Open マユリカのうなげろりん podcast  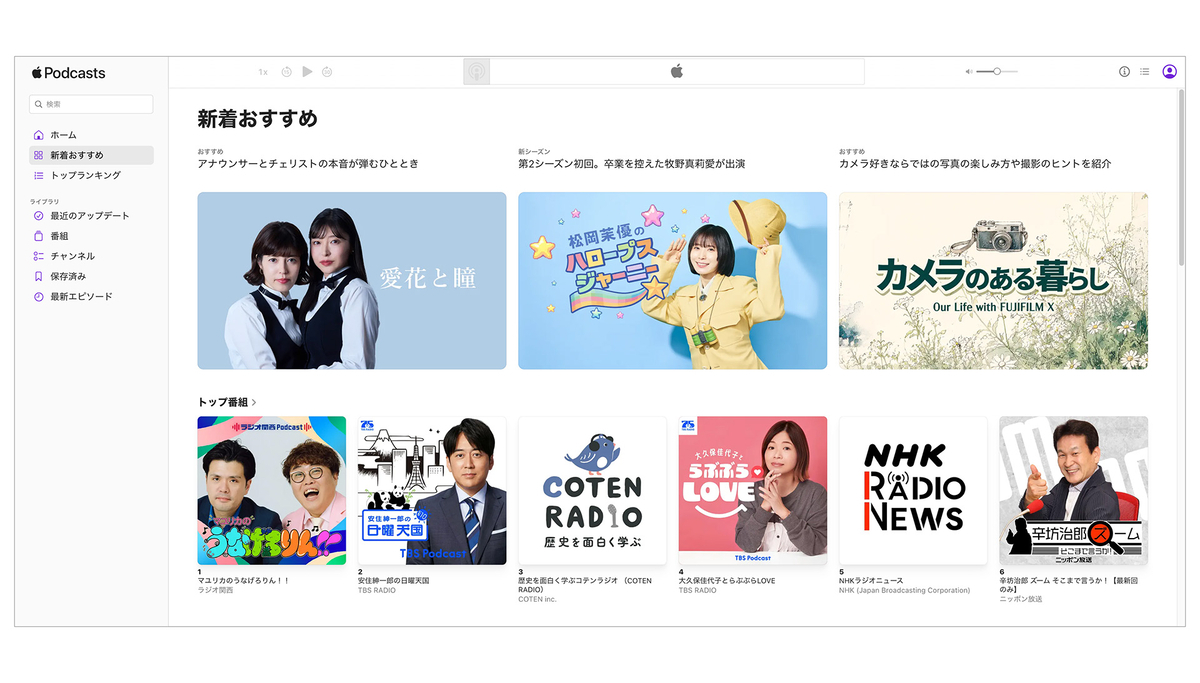pyautogui.click(x=272, y=491)
